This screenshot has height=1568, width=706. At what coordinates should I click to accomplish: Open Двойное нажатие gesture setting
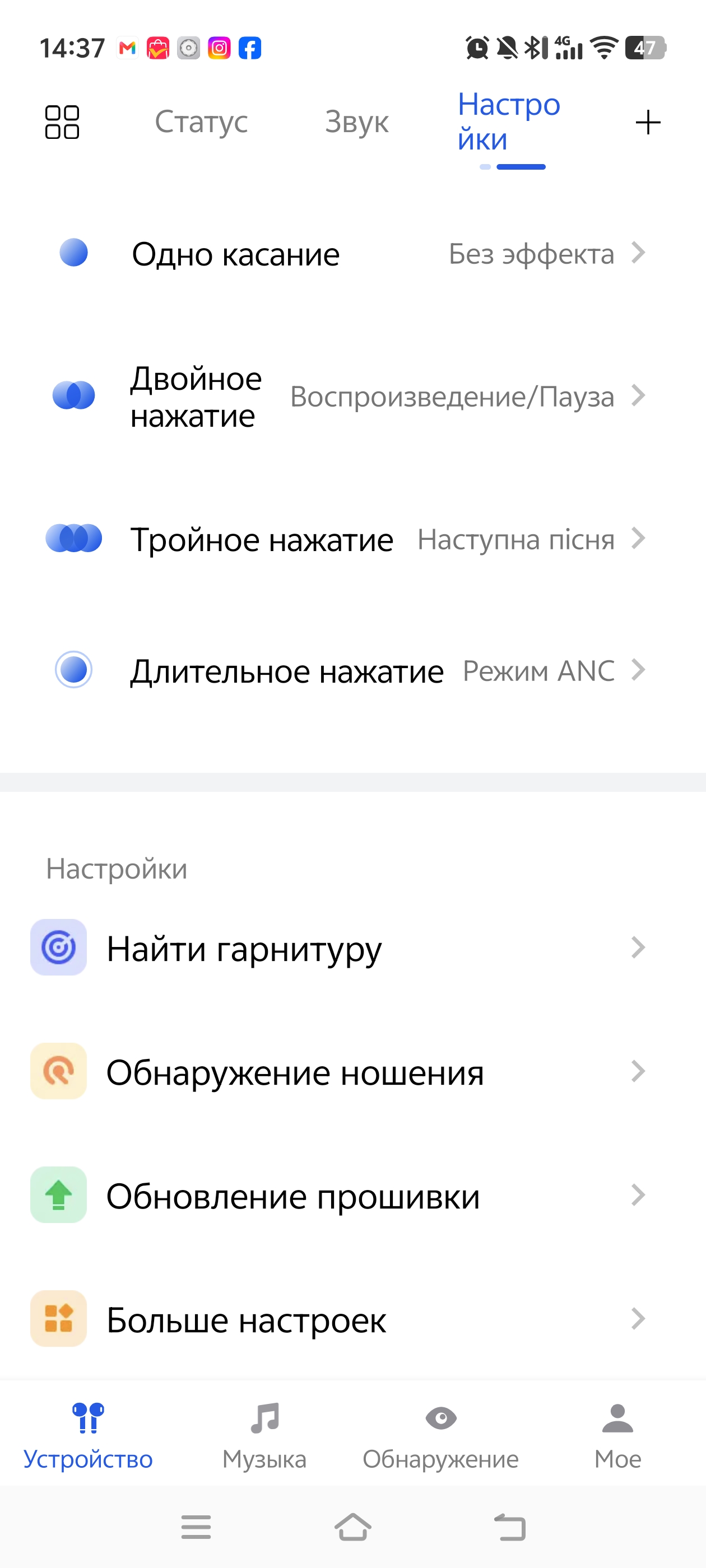[x=354, y=396]
